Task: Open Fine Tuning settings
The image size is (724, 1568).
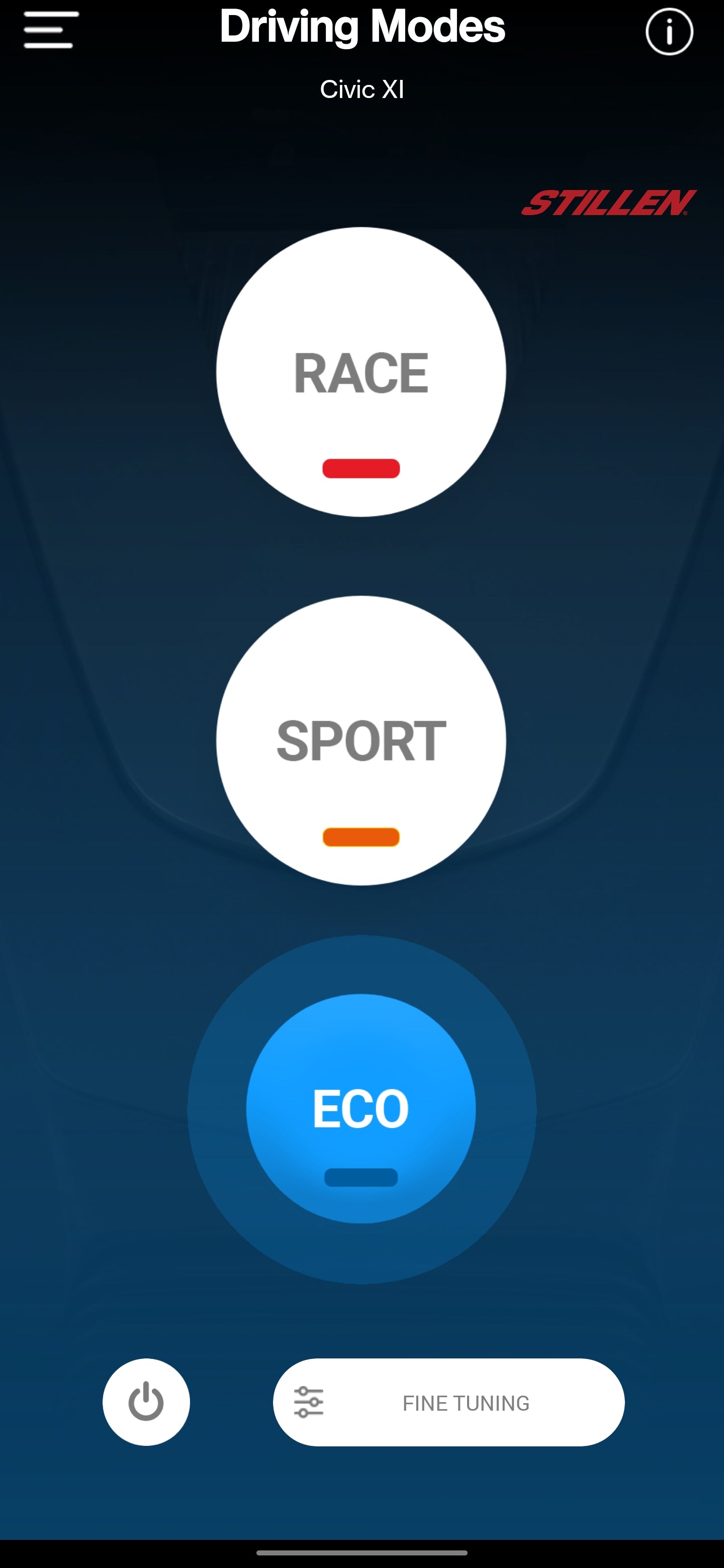Action: [x=448, y=1403]
